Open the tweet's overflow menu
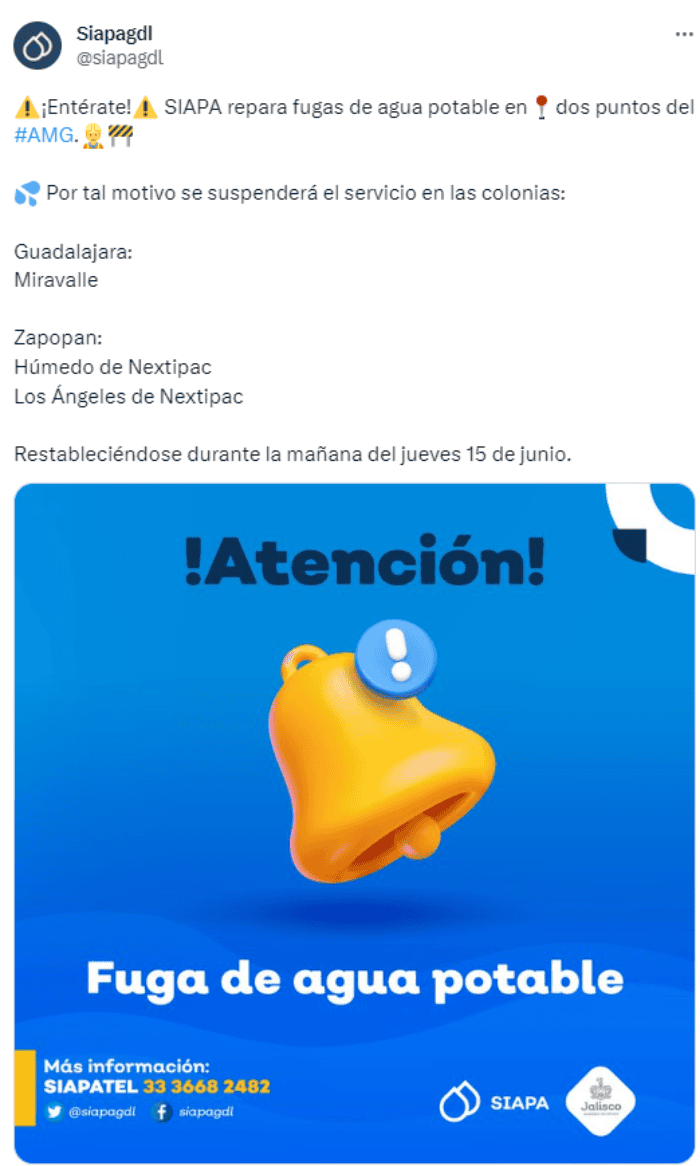The height and width of the screenshot is (1166, 700). pos(683,34)
